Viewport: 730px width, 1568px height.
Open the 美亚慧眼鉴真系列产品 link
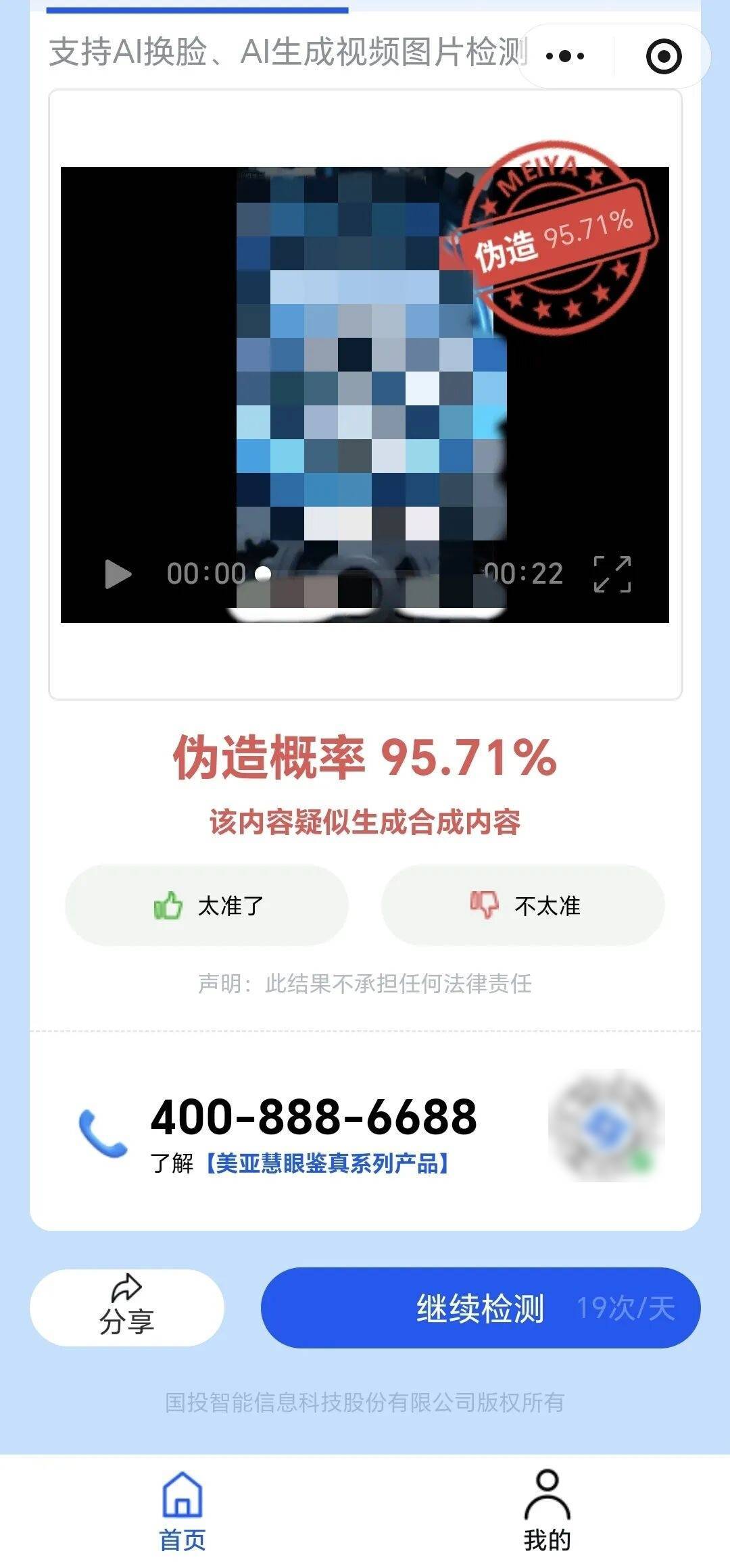click(x=326, y=1163)
